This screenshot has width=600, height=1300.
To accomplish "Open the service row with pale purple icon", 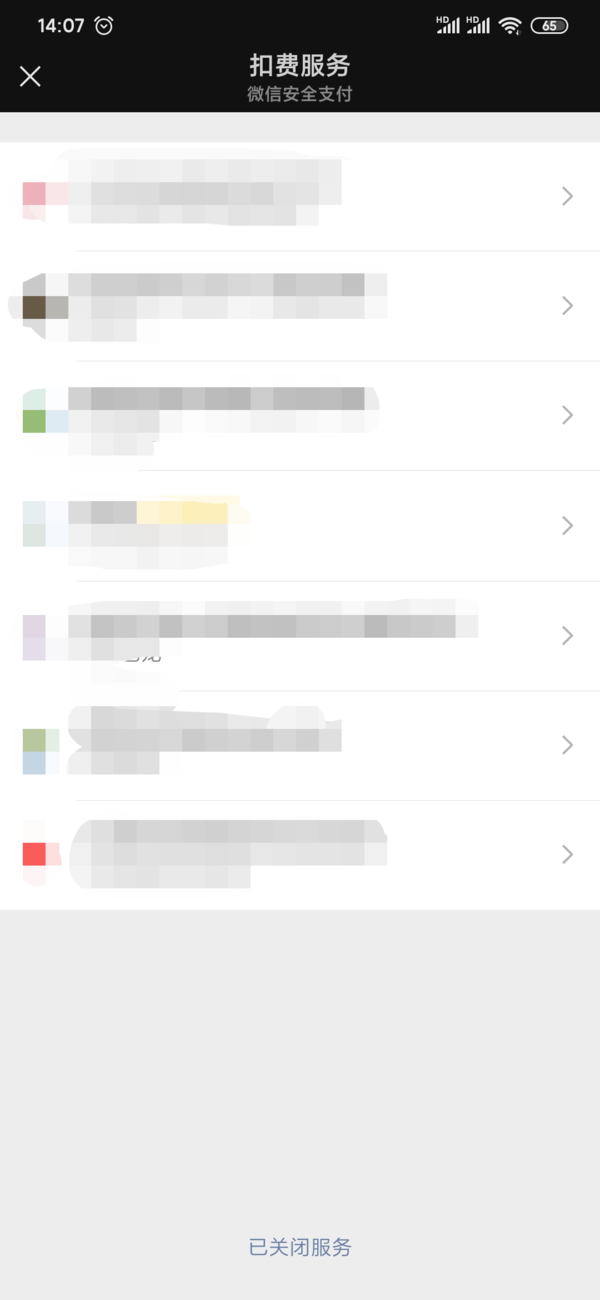I will click(x=300, y=636).
